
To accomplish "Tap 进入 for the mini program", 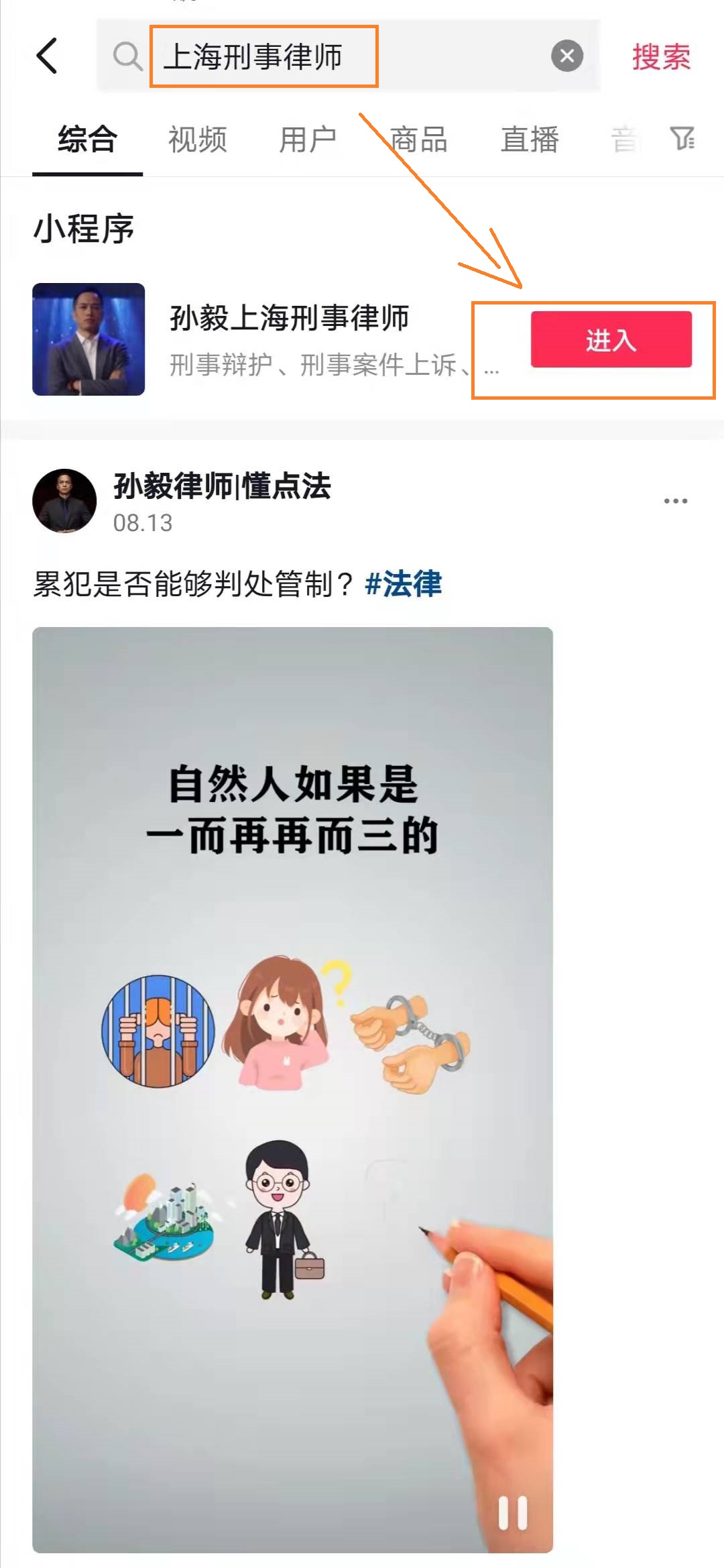I will 611,339.
